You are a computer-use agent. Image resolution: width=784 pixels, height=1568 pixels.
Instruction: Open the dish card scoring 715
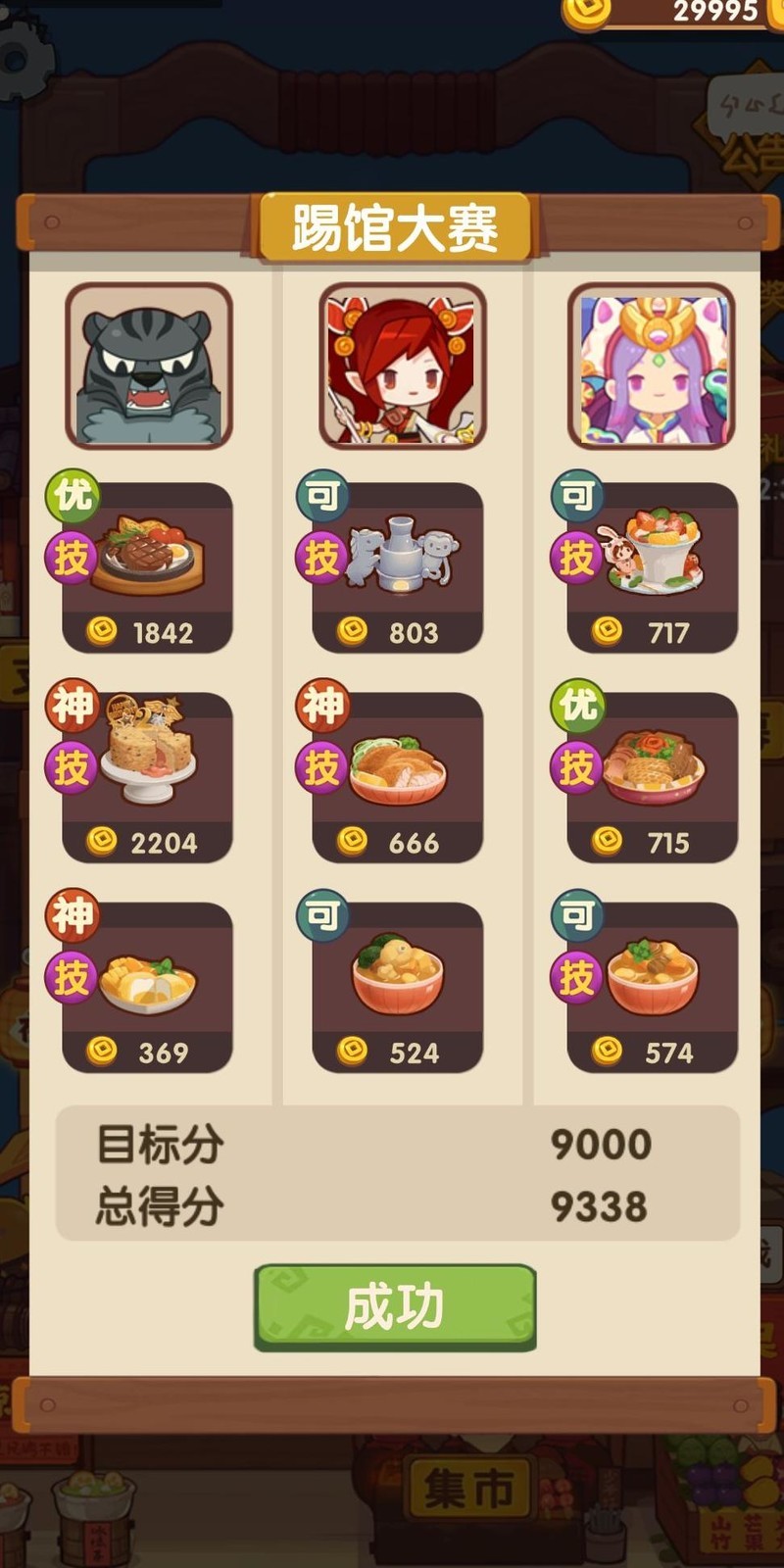[x=653, y=777]
